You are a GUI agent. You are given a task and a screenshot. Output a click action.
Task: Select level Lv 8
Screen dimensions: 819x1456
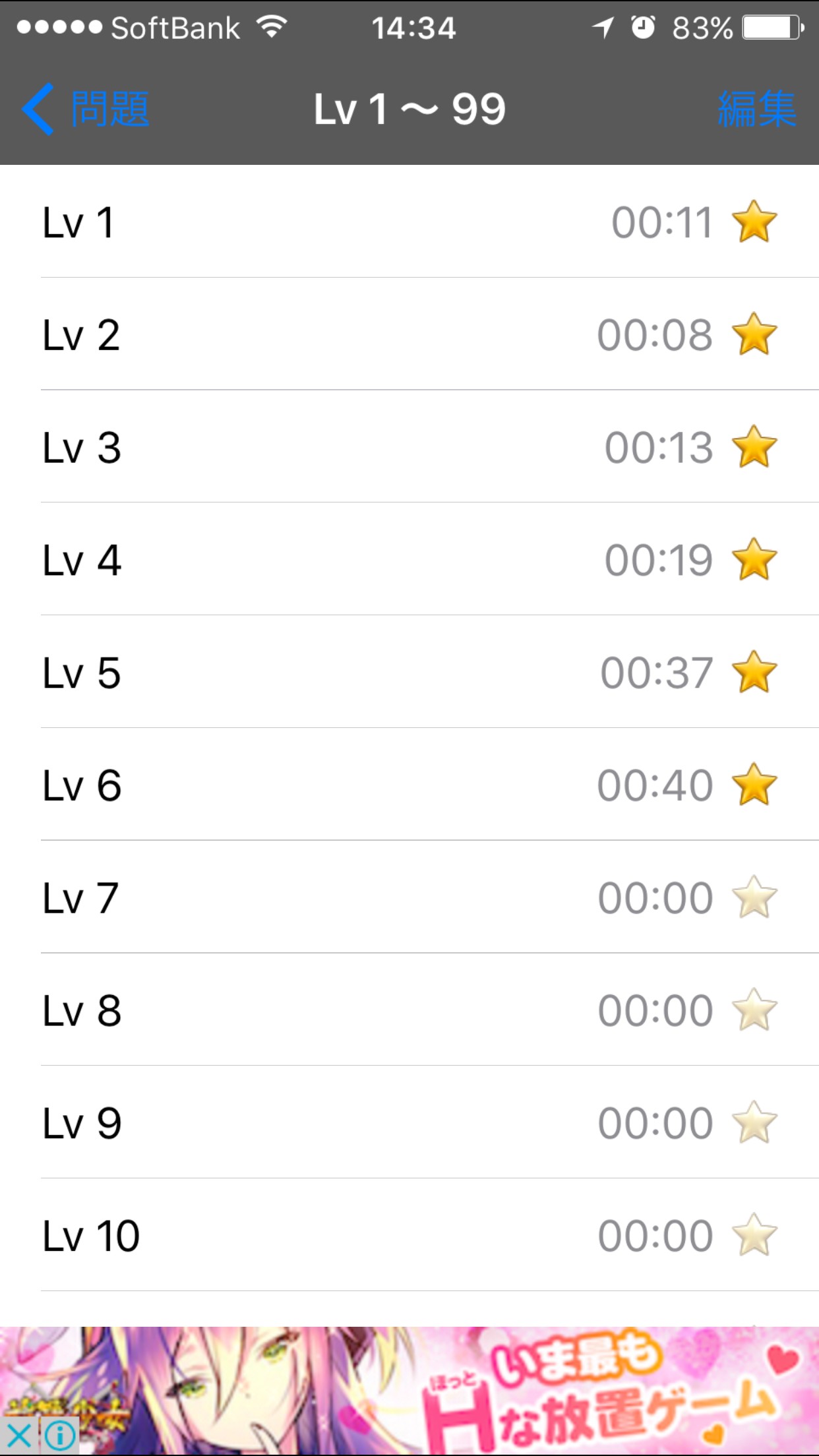[409, 1010]
